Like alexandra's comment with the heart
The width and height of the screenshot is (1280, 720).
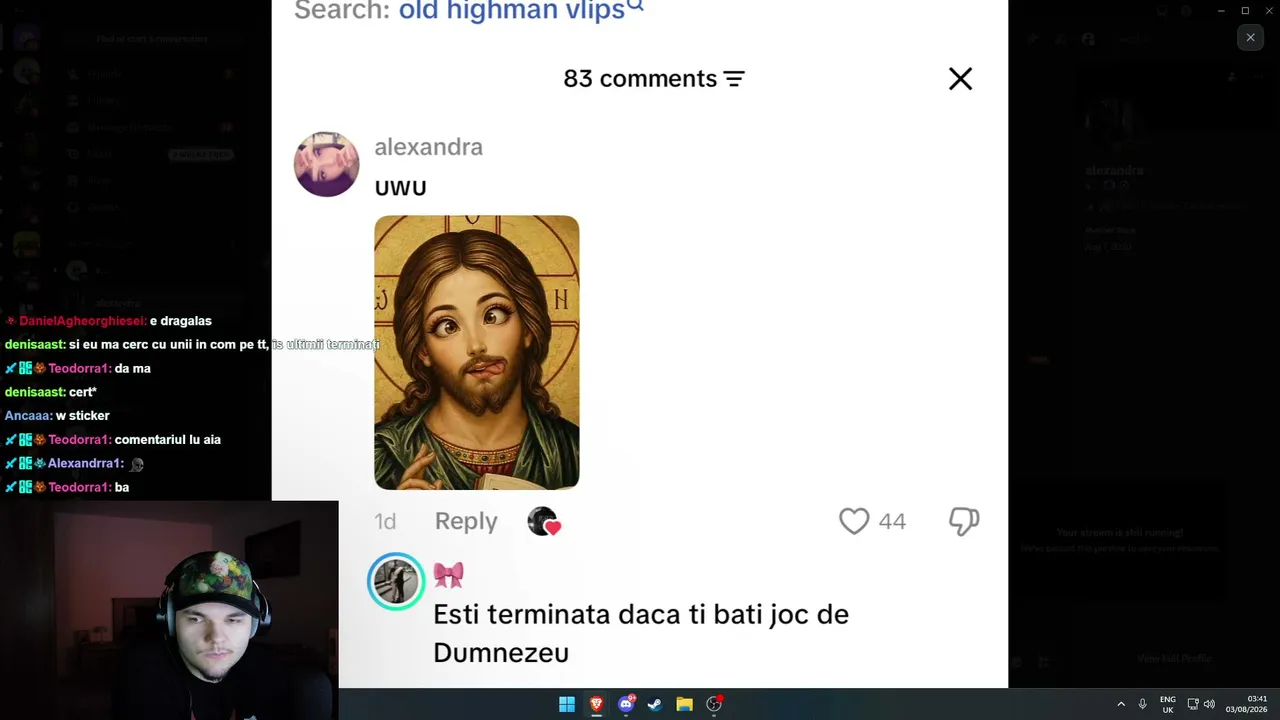click(854, 521)
